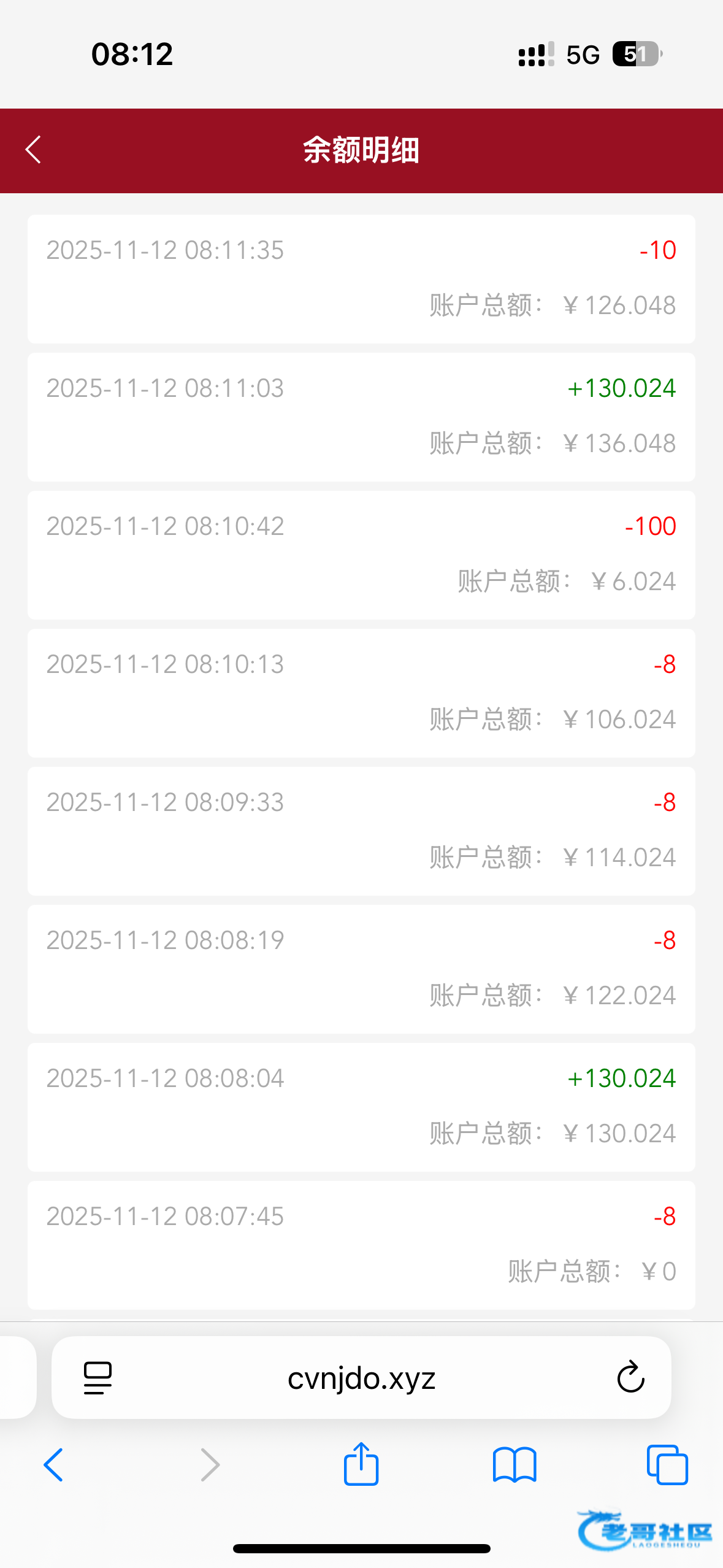The height and width of the screenshot is (1568, 723).
Task: Tap the cvnjdo.xyz address bar
Action: pyautogui.click(x=361, y=1378)
